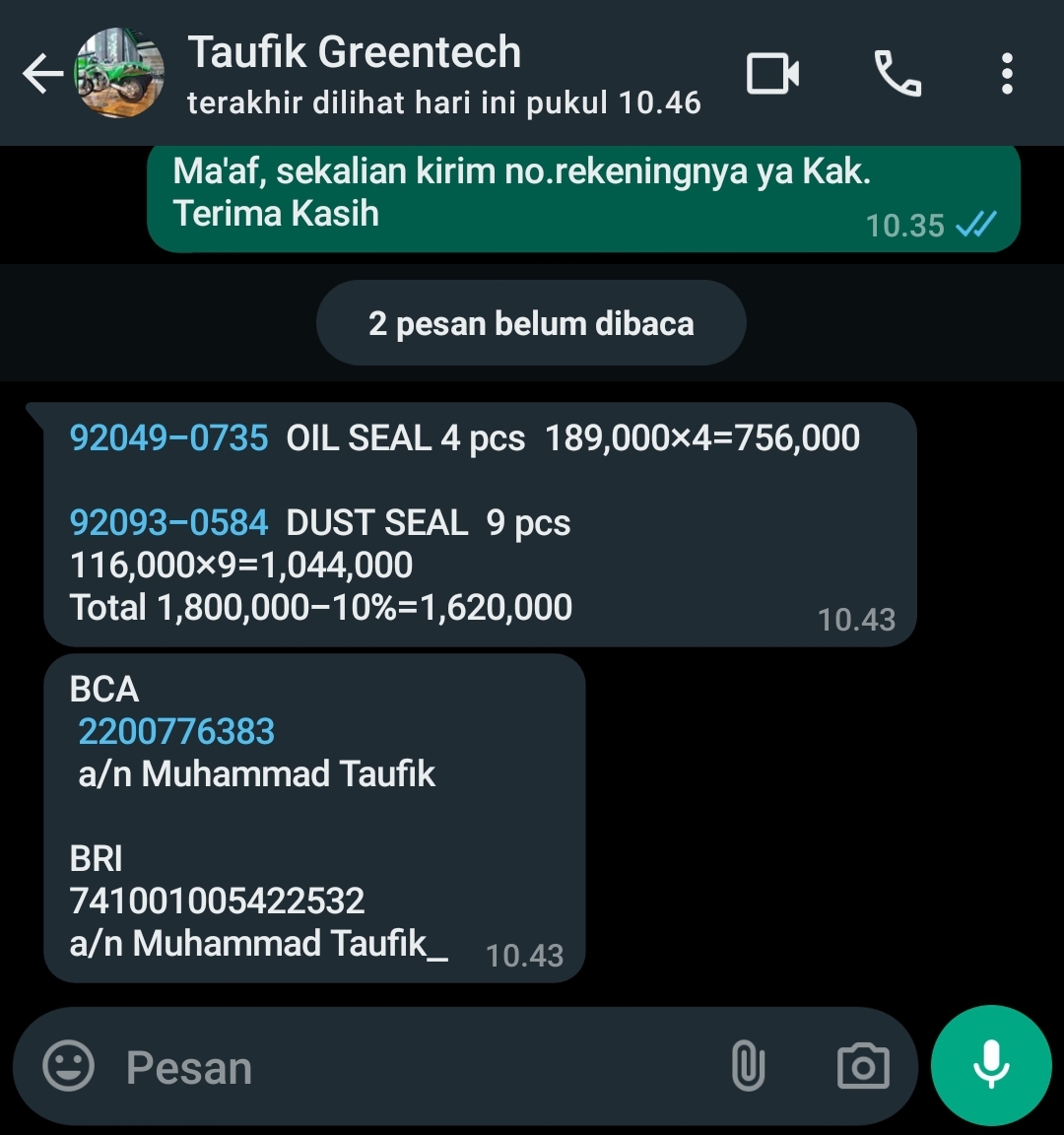Viewport: 1064px width, 1135px height.
Task: Open the emoji picker
Action: point(69,1066)
